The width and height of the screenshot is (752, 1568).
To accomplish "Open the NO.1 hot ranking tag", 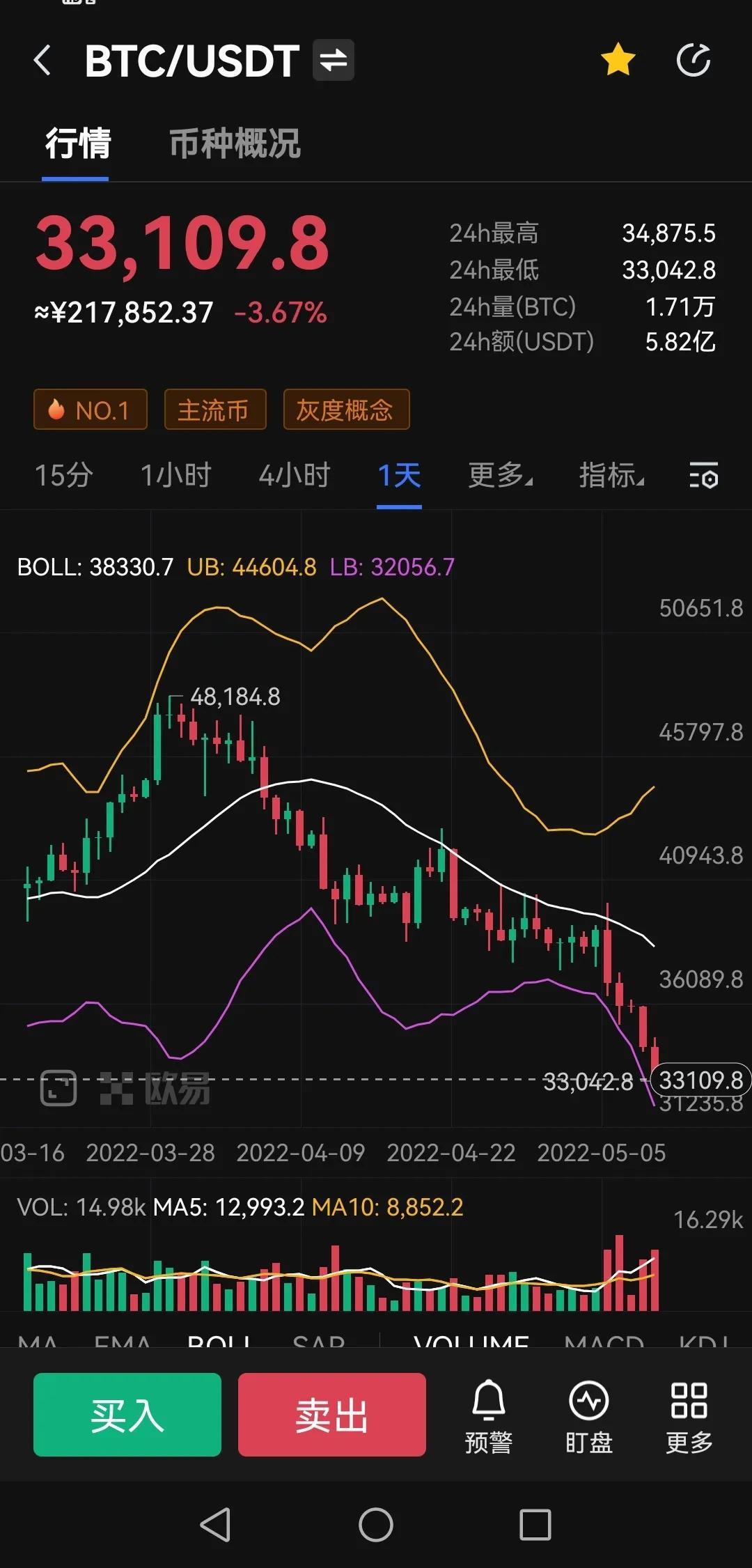I will 91,410.
